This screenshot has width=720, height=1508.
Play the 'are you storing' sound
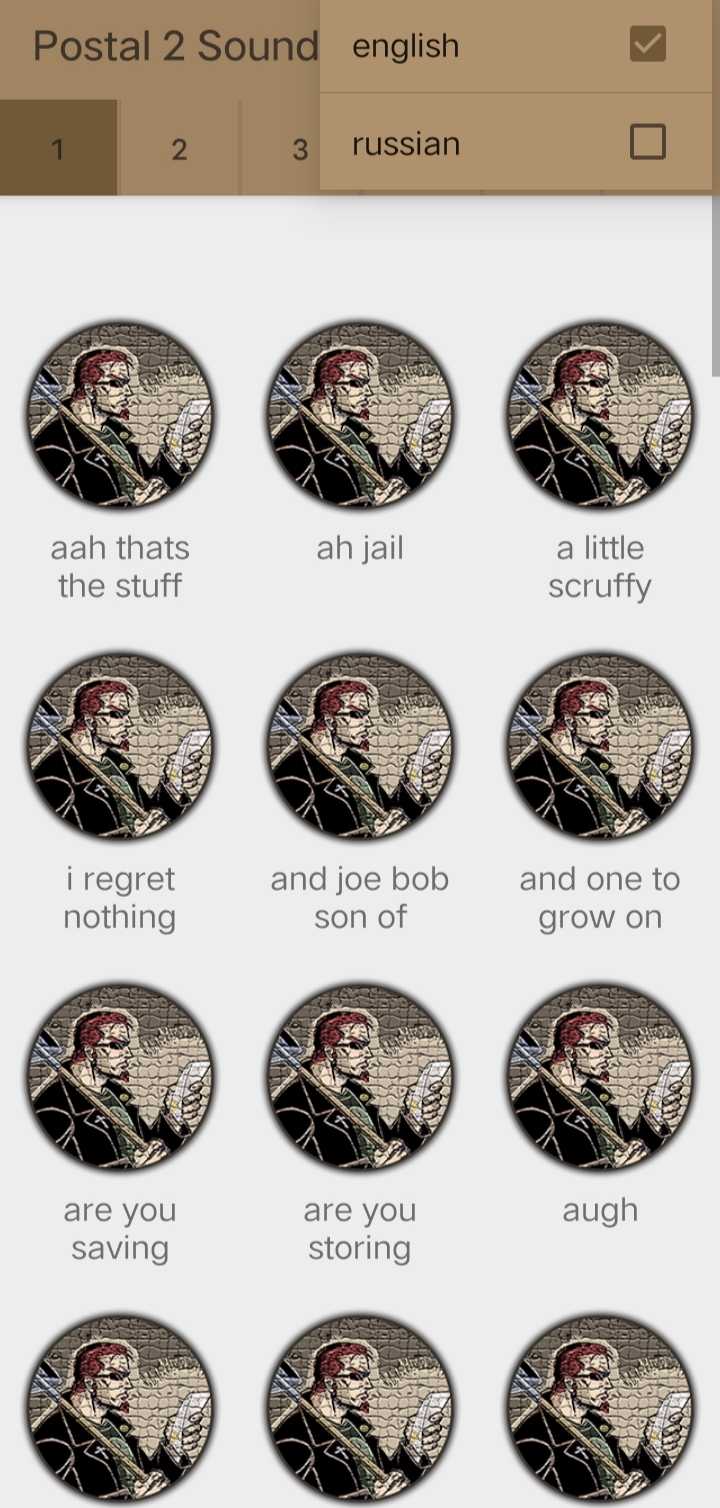click(360, 1077)
